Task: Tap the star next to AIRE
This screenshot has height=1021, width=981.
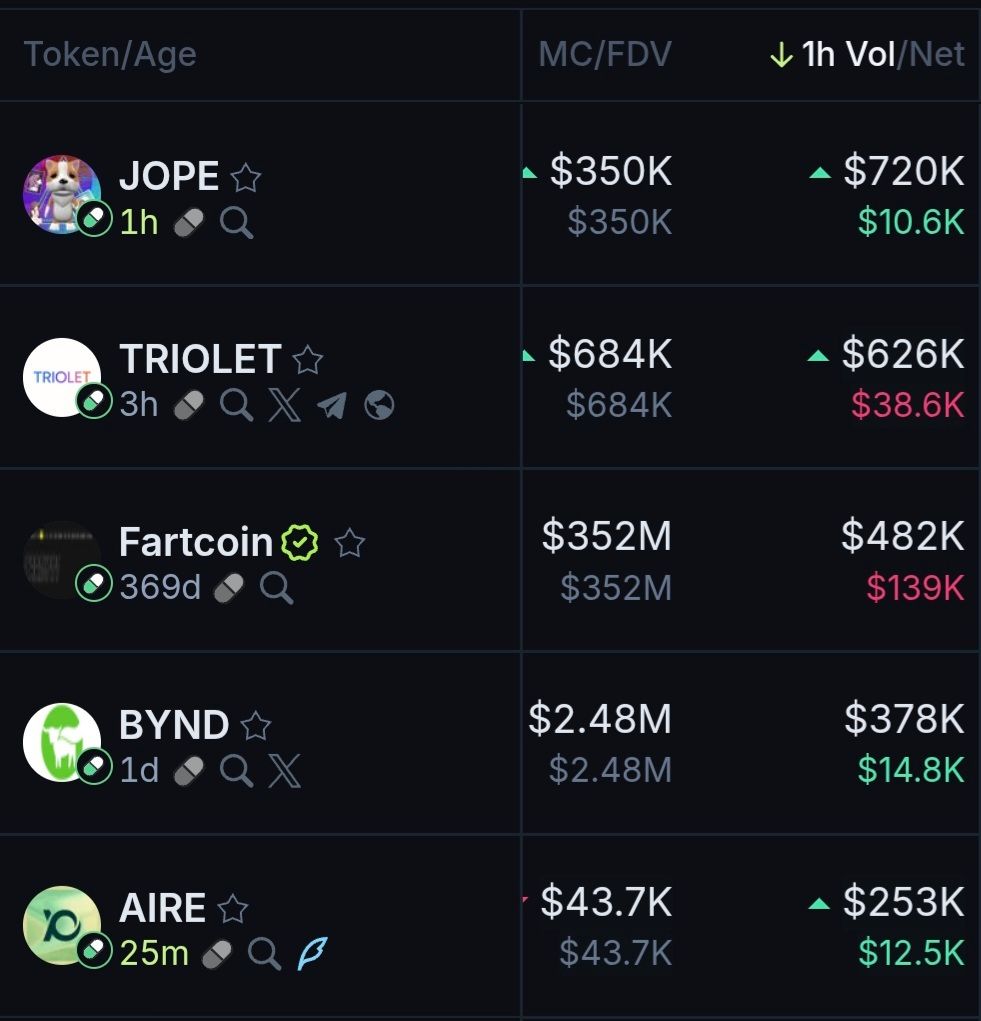Action: click(x=233, y=909)
